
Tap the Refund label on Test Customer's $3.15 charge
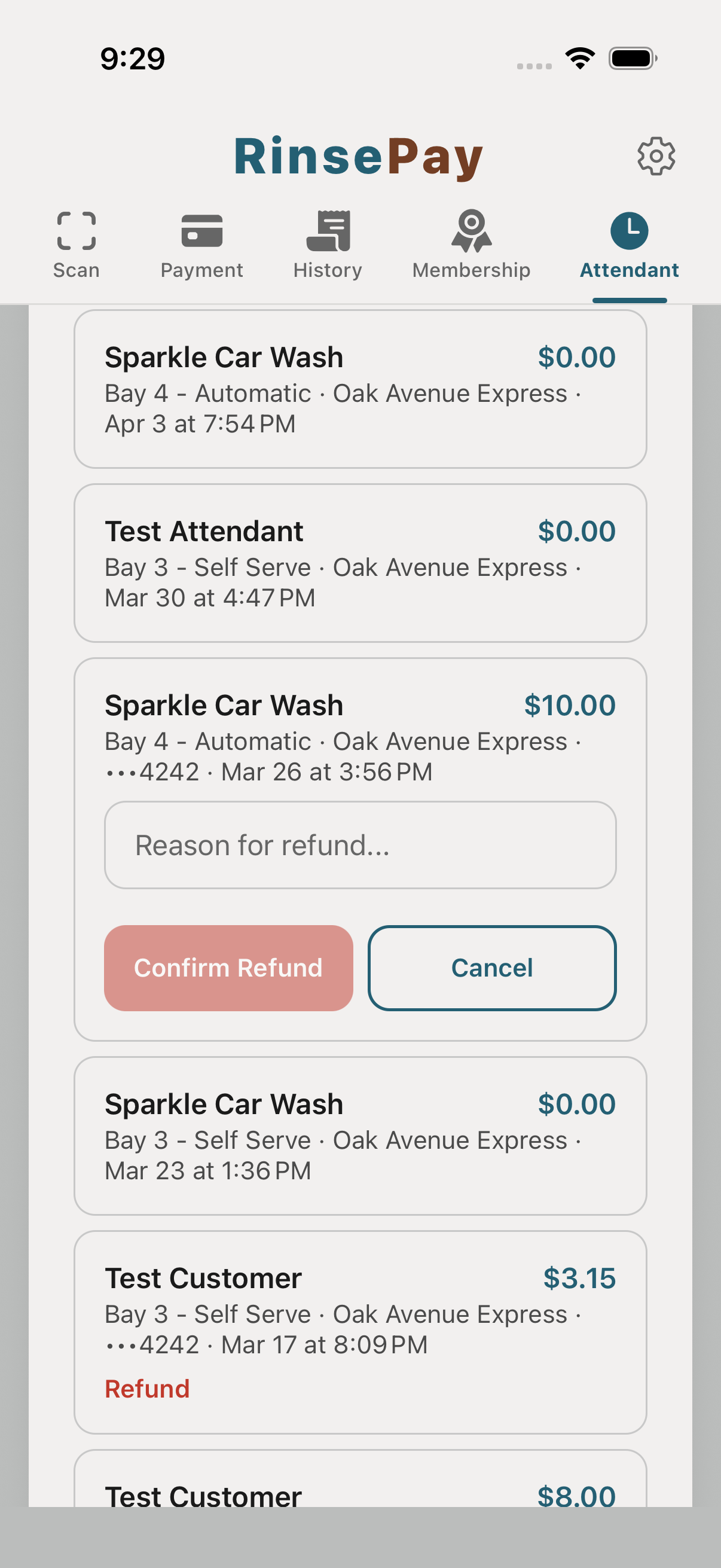146,1389
